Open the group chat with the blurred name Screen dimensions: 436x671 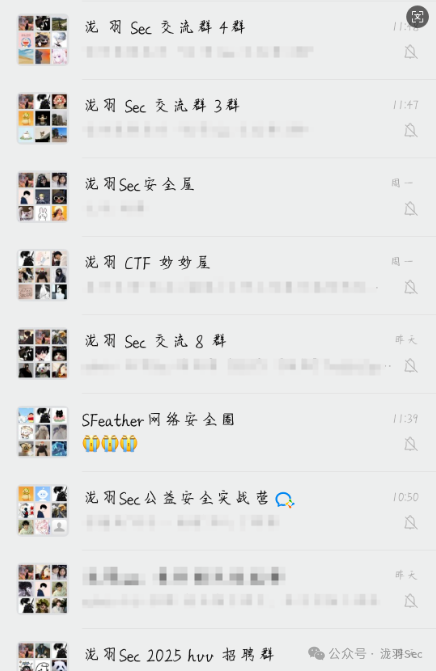pyautogui.click(x=218, y=589)
